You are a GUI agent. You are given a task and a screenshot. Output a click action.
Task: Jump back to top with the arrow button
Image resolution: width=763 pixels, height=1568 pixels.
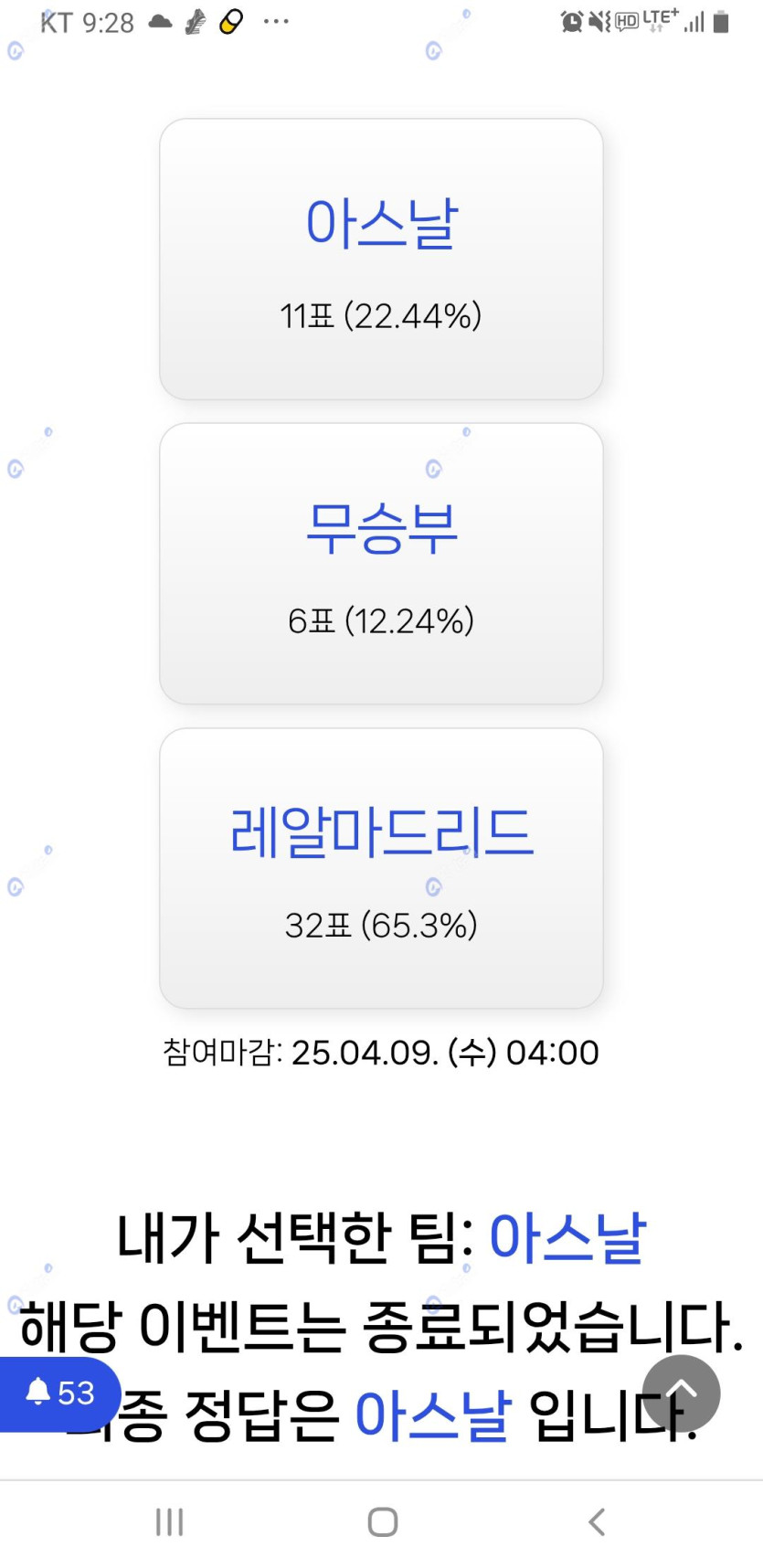pyautogui.click(x=681, y=1393)
